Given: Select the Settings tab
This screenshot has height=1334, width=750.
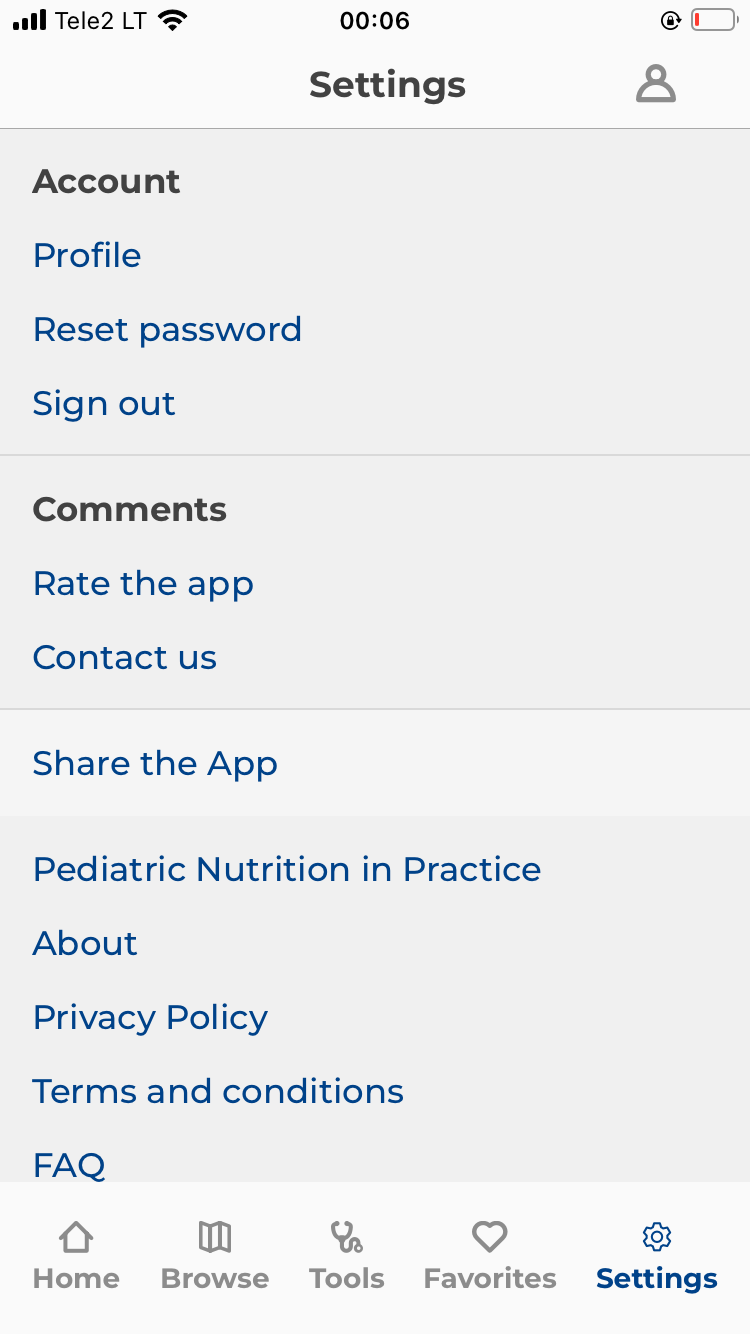Looking at the screenshot, I should pos(657,1256).
